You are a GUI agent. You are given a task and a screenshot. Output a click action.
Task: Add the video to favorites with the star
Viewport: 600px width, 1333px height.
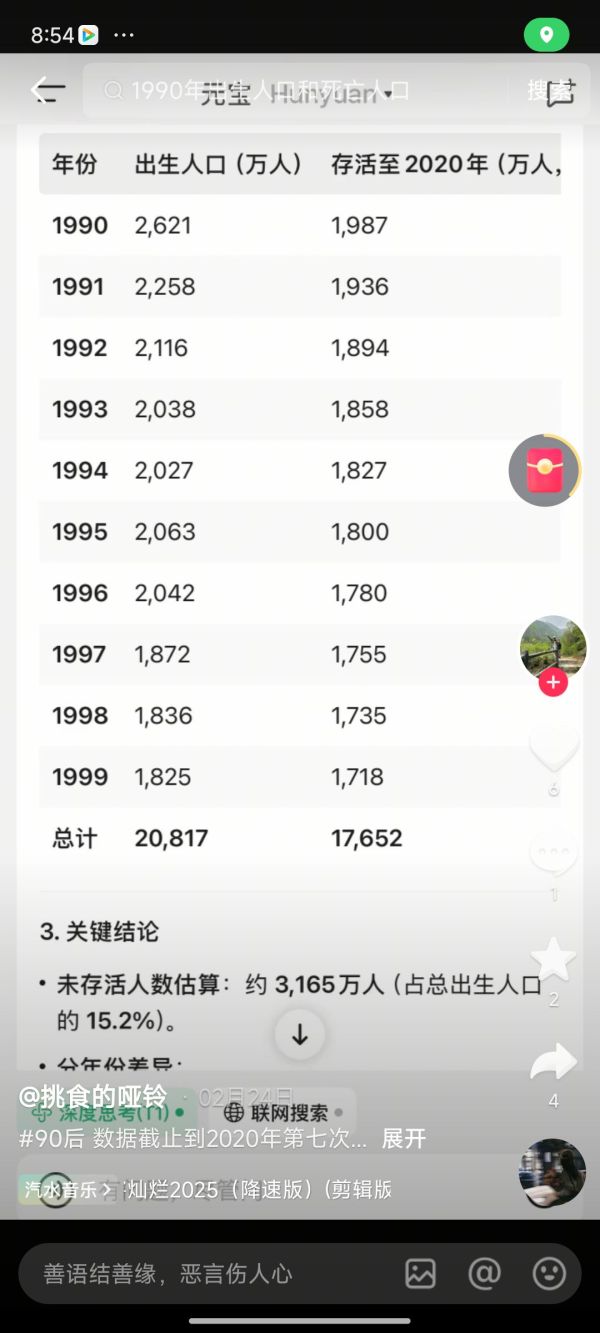[553, 960]
